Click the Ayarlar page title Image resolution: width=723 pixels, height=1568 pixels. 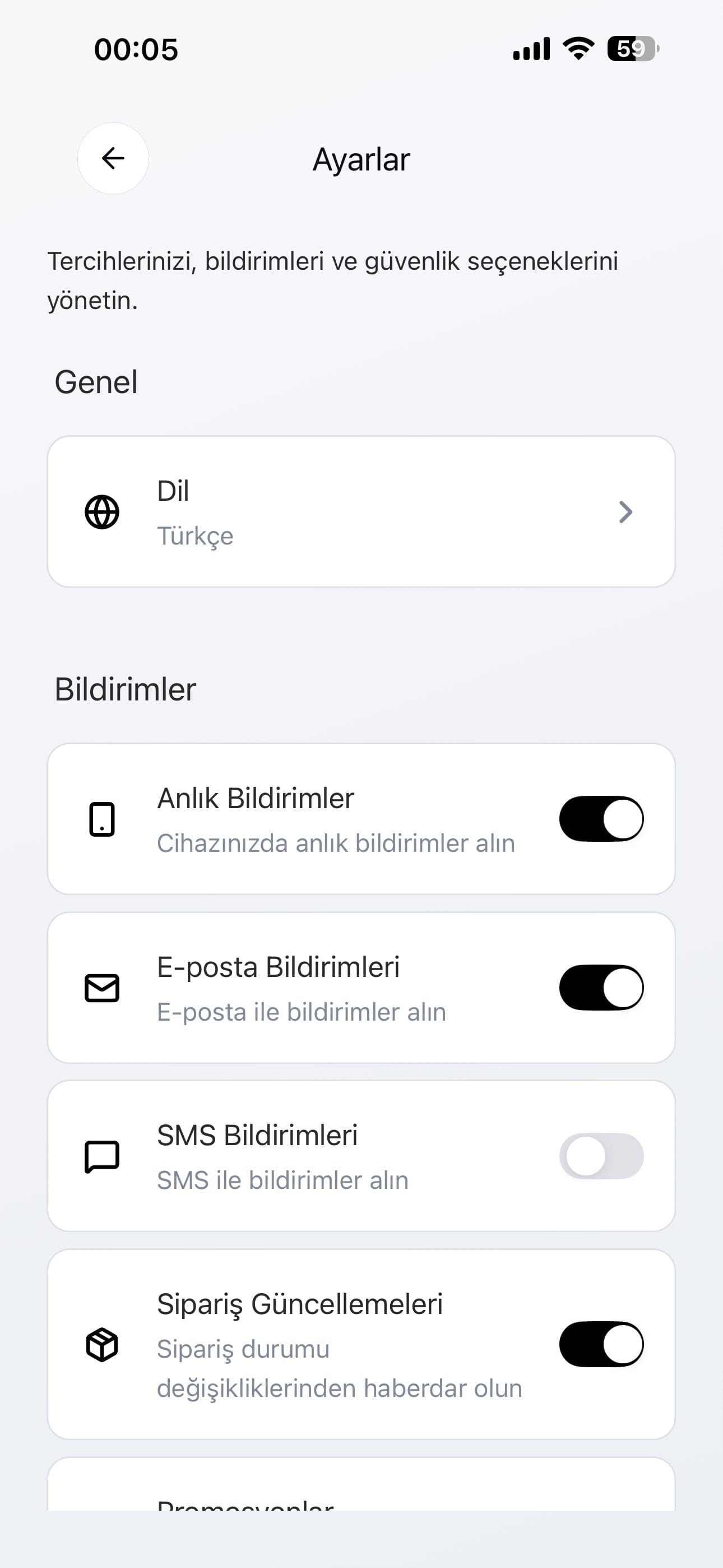tap(361, 159)
